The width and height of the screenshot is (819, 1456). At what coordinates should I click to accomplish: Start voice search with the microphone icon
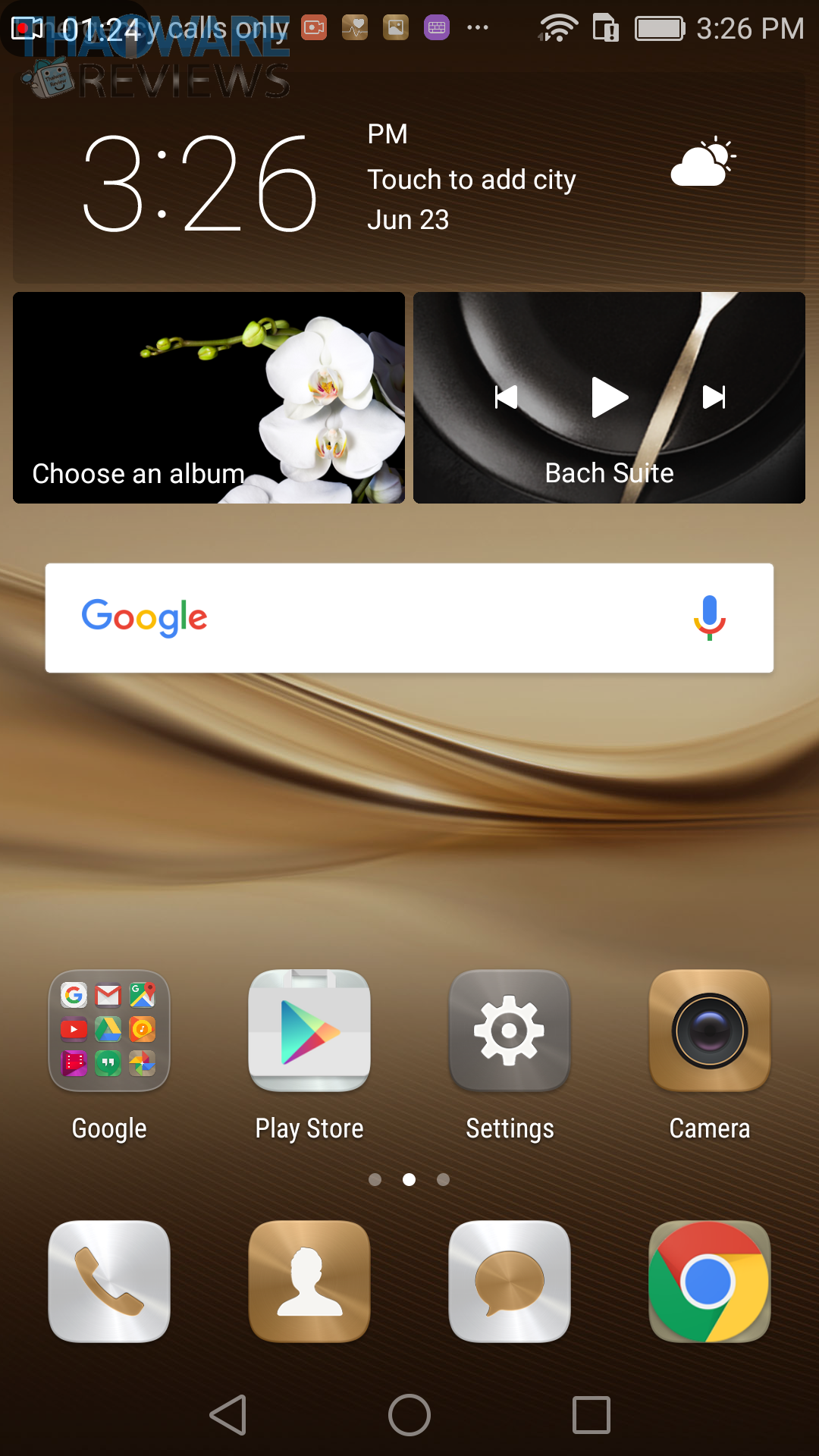coord(709,618)
